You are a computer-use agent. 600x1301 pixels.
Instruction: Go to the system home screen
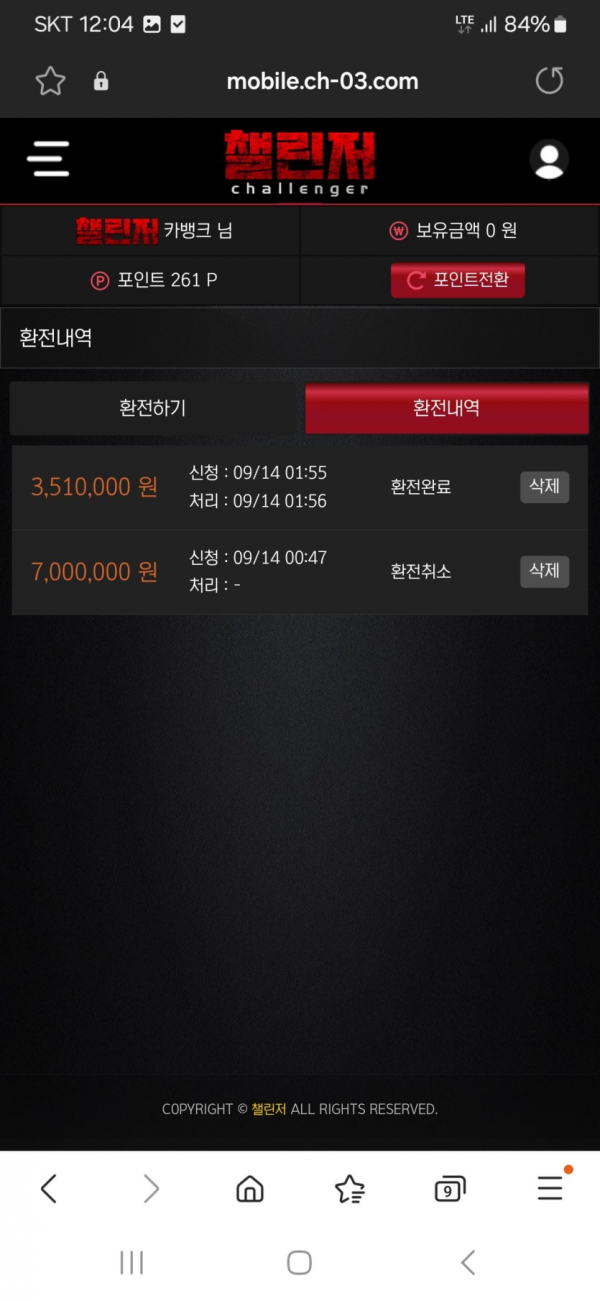tap(299, 1262)
